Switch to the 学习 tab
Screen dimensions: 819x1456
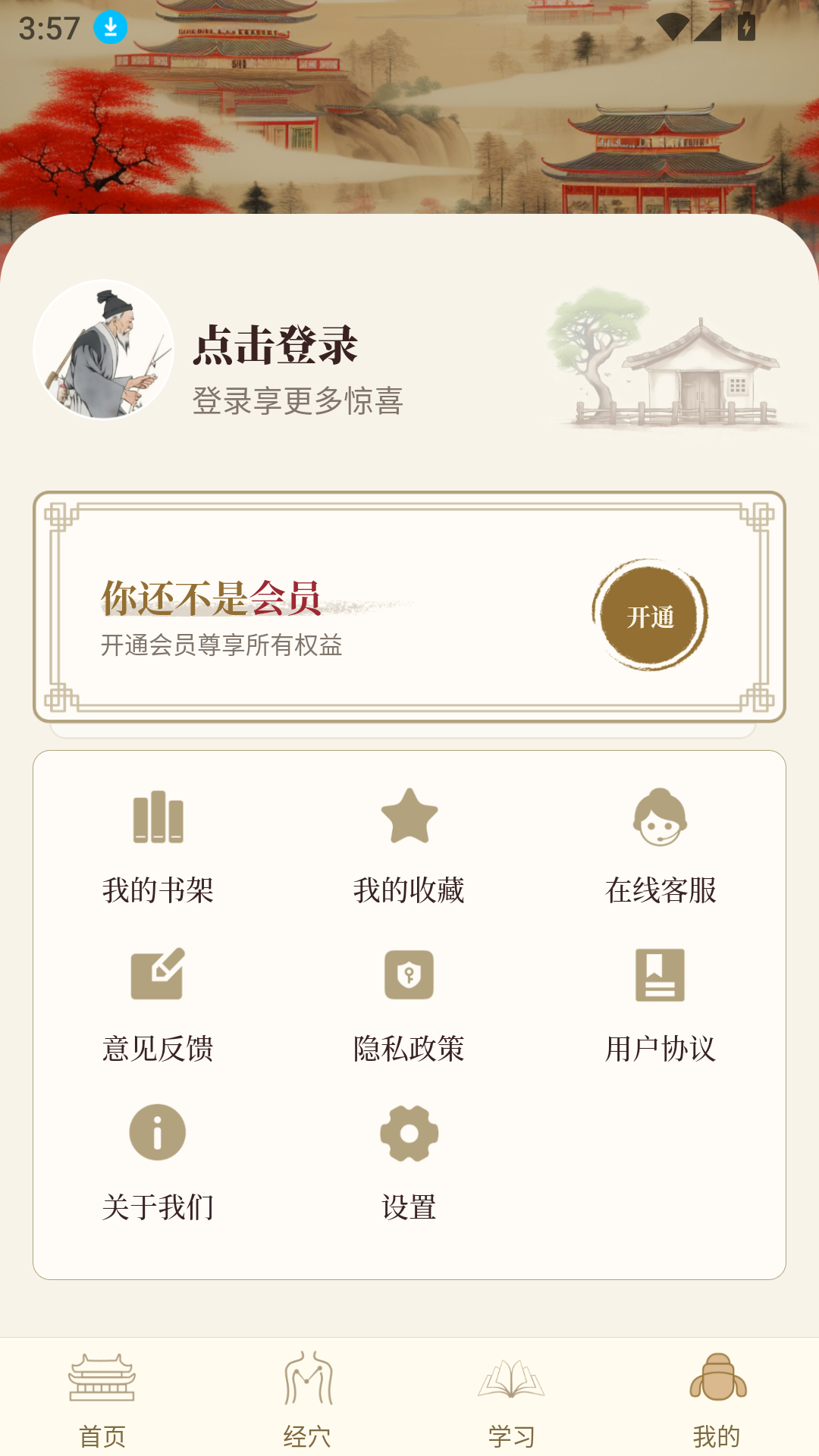(x=512, y=1399)
